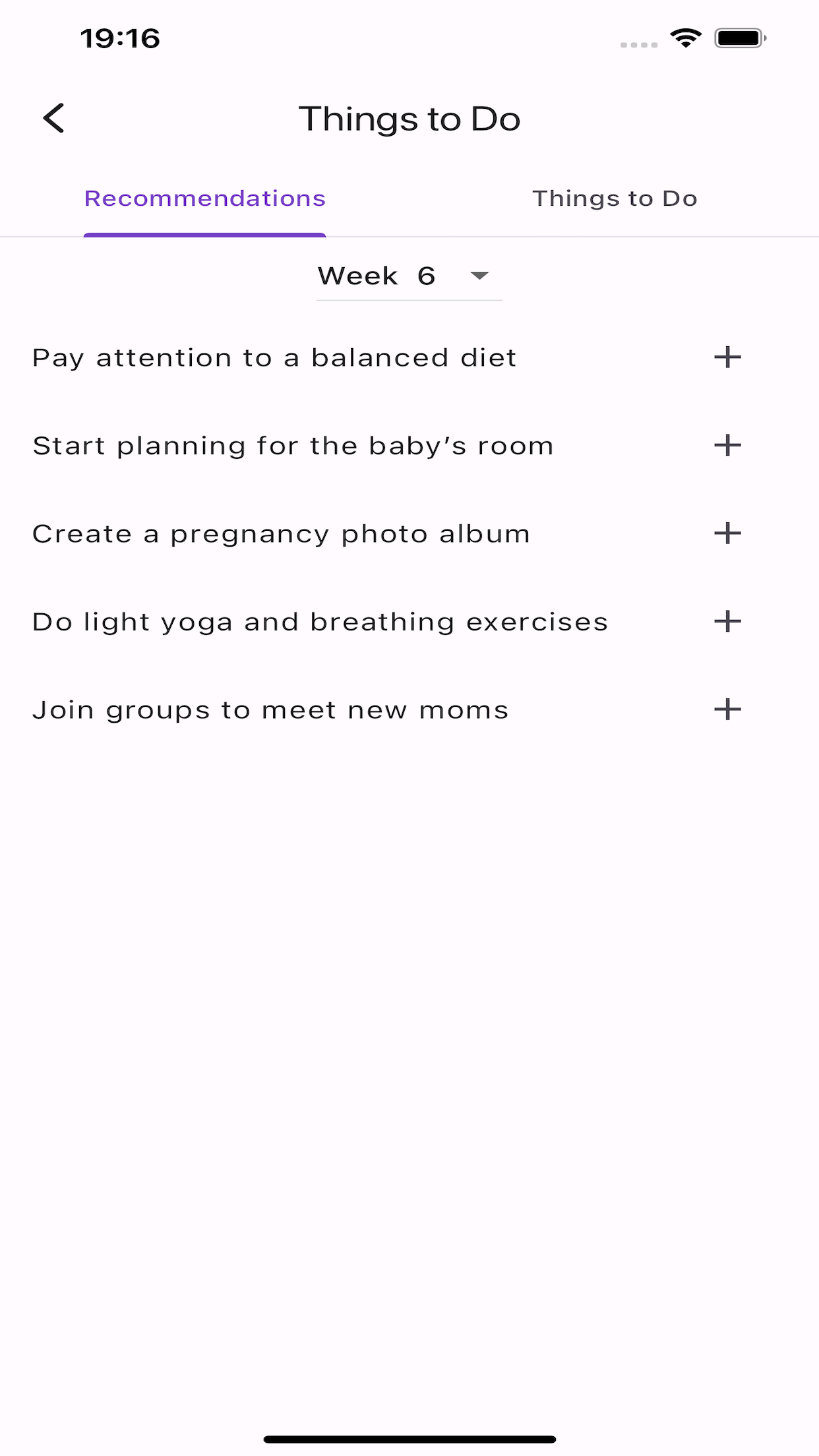The image size is (819, 1456).
Task: Switch to the Things to Do tab
Action: pyautogui.click(x=615, y=198)
